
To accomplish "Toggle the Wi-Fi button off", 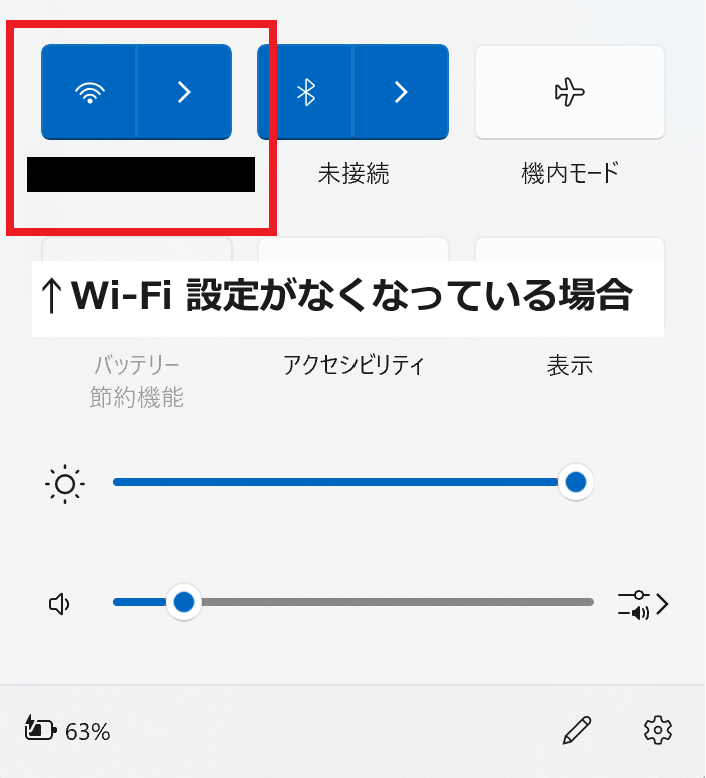I will click(x=89, y=92).
